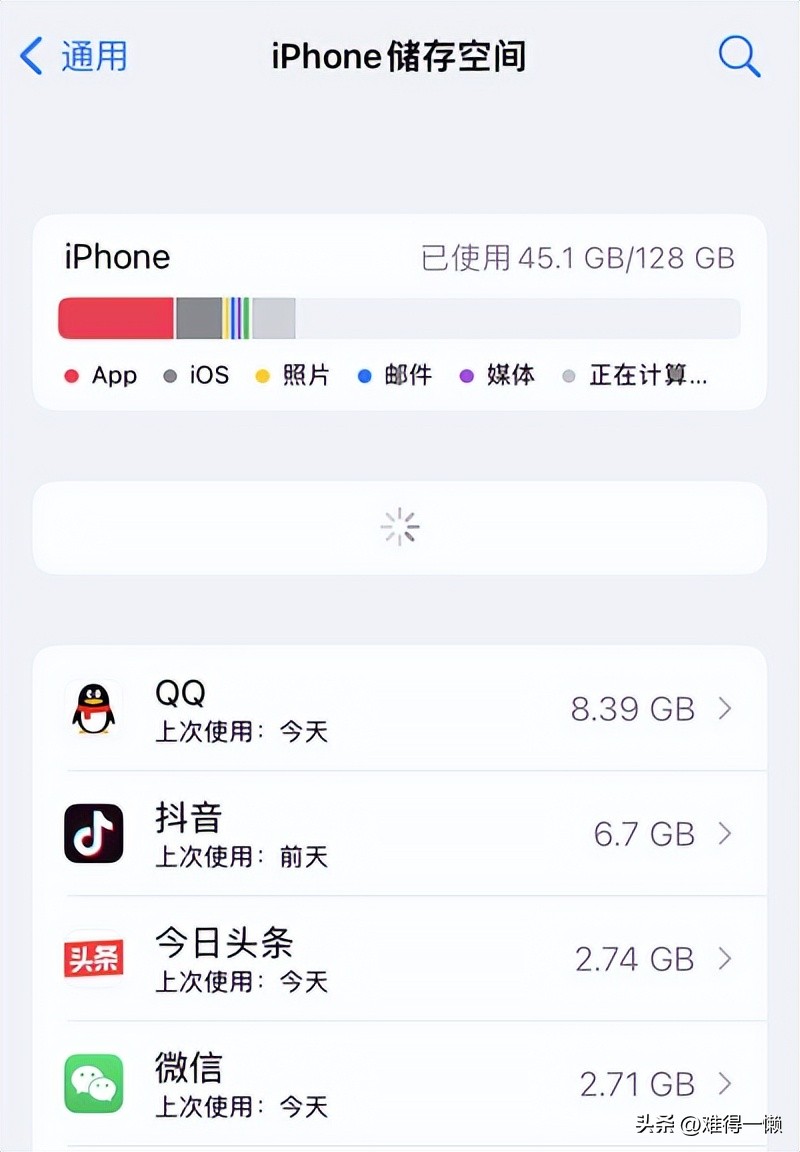Open 今日头条 details with its right arrow
Viewport: 800px width, 1152px height.
(724, 959)
